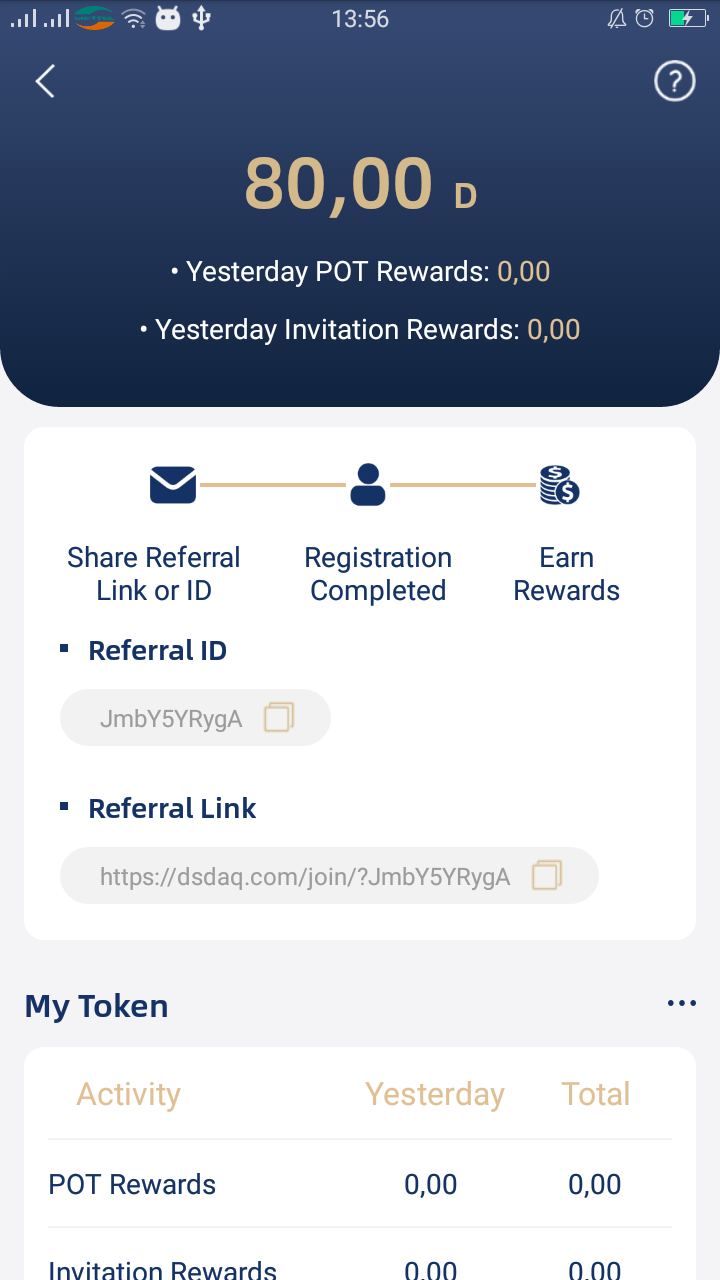Open the help question mark icon
This screenshot has height=1280, width=720.
tap(674, 81)
